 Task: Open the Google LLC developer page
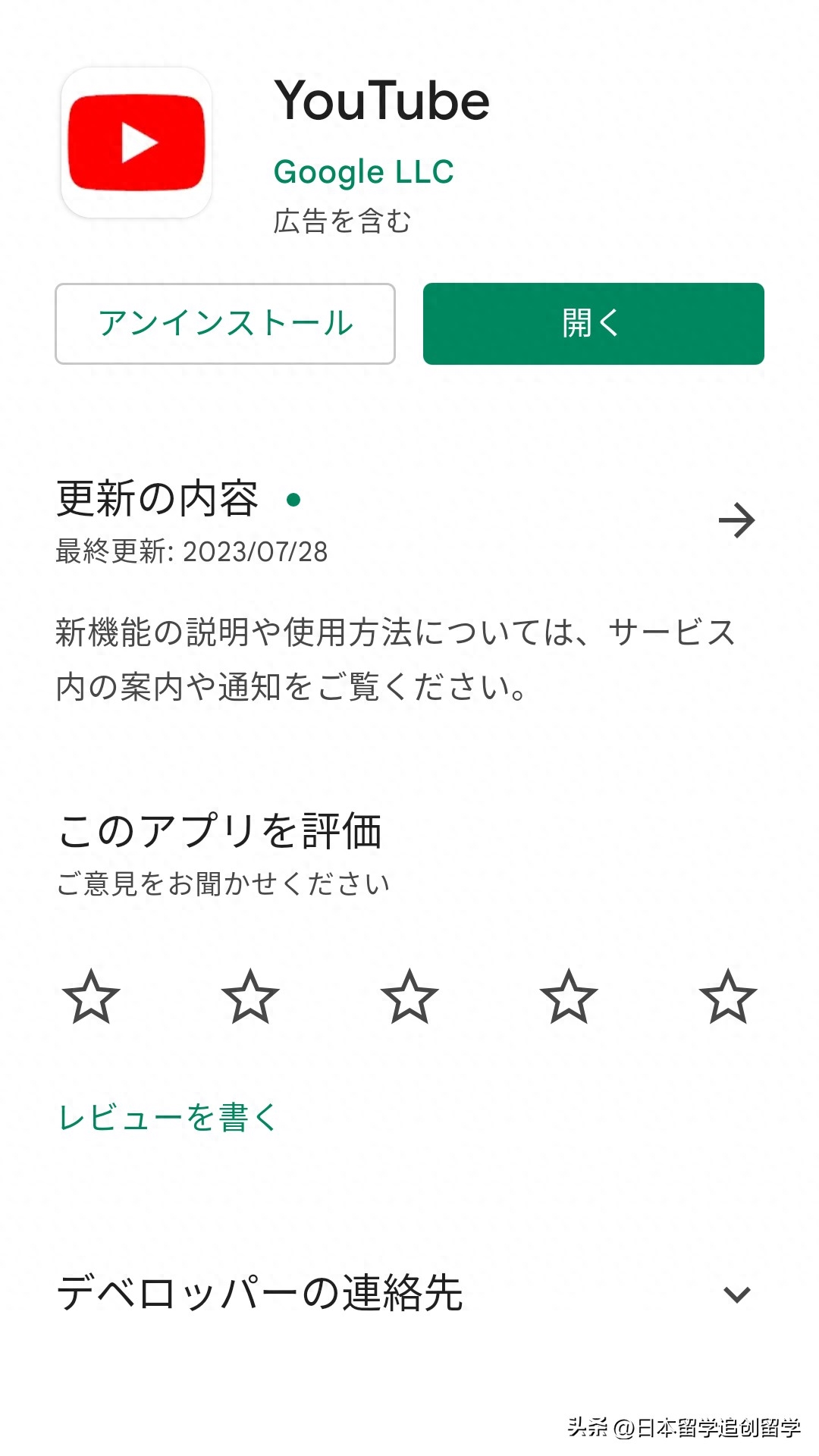pyautogui.click(x=362, y=171)
